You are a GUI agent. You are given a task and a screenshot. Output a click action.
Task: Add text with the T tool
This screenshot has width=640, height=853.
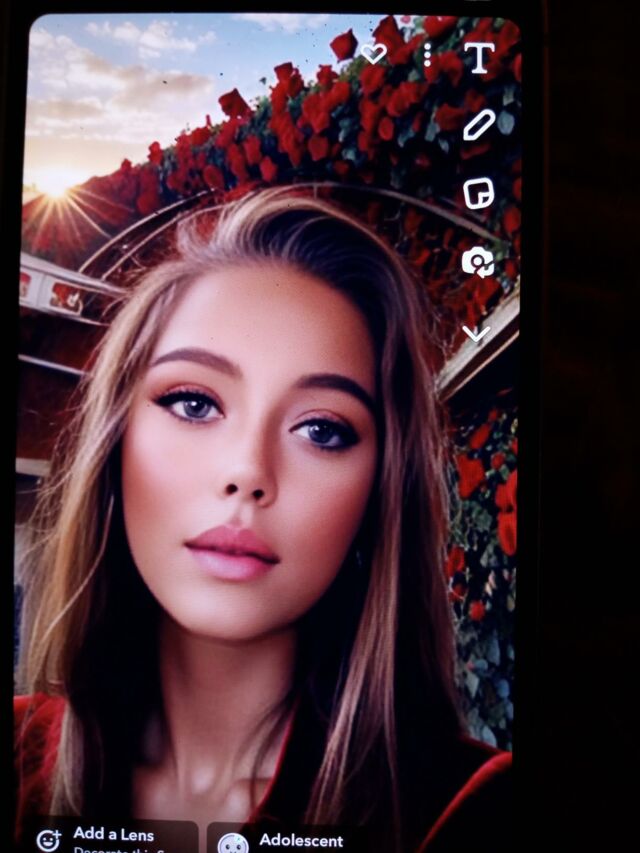(x=478, y=58)
